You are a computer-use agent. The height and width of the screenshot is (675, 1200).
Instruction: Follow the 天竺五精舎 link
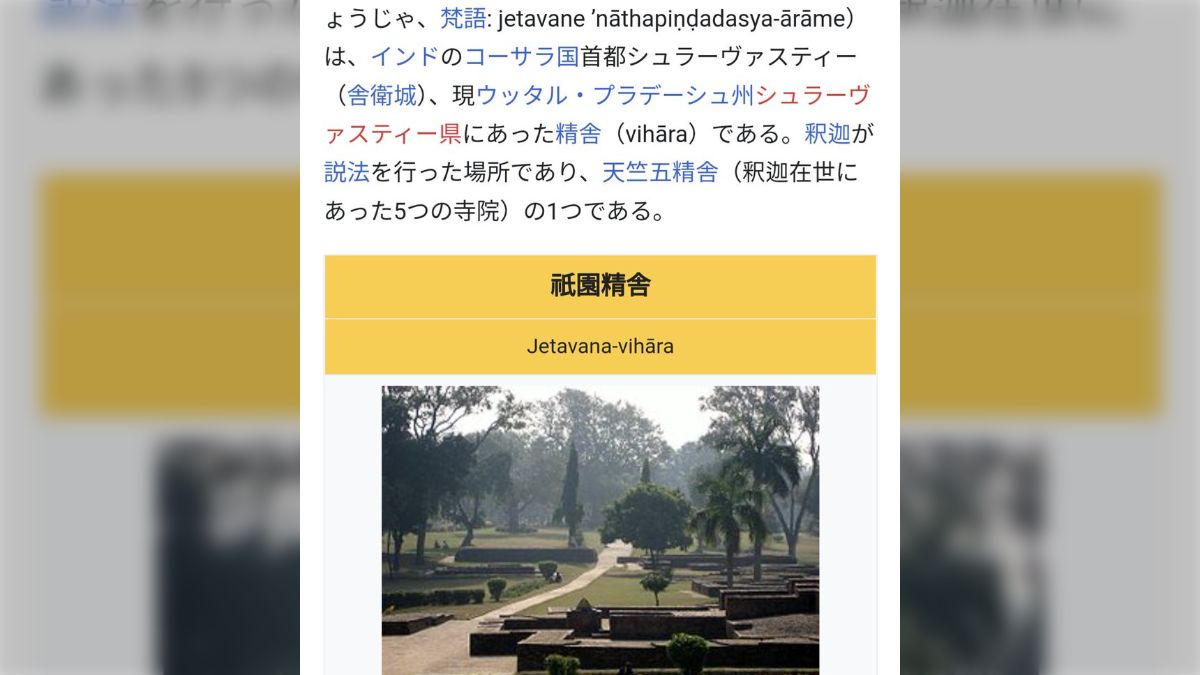pyautogui.click(x=660, y=172)
